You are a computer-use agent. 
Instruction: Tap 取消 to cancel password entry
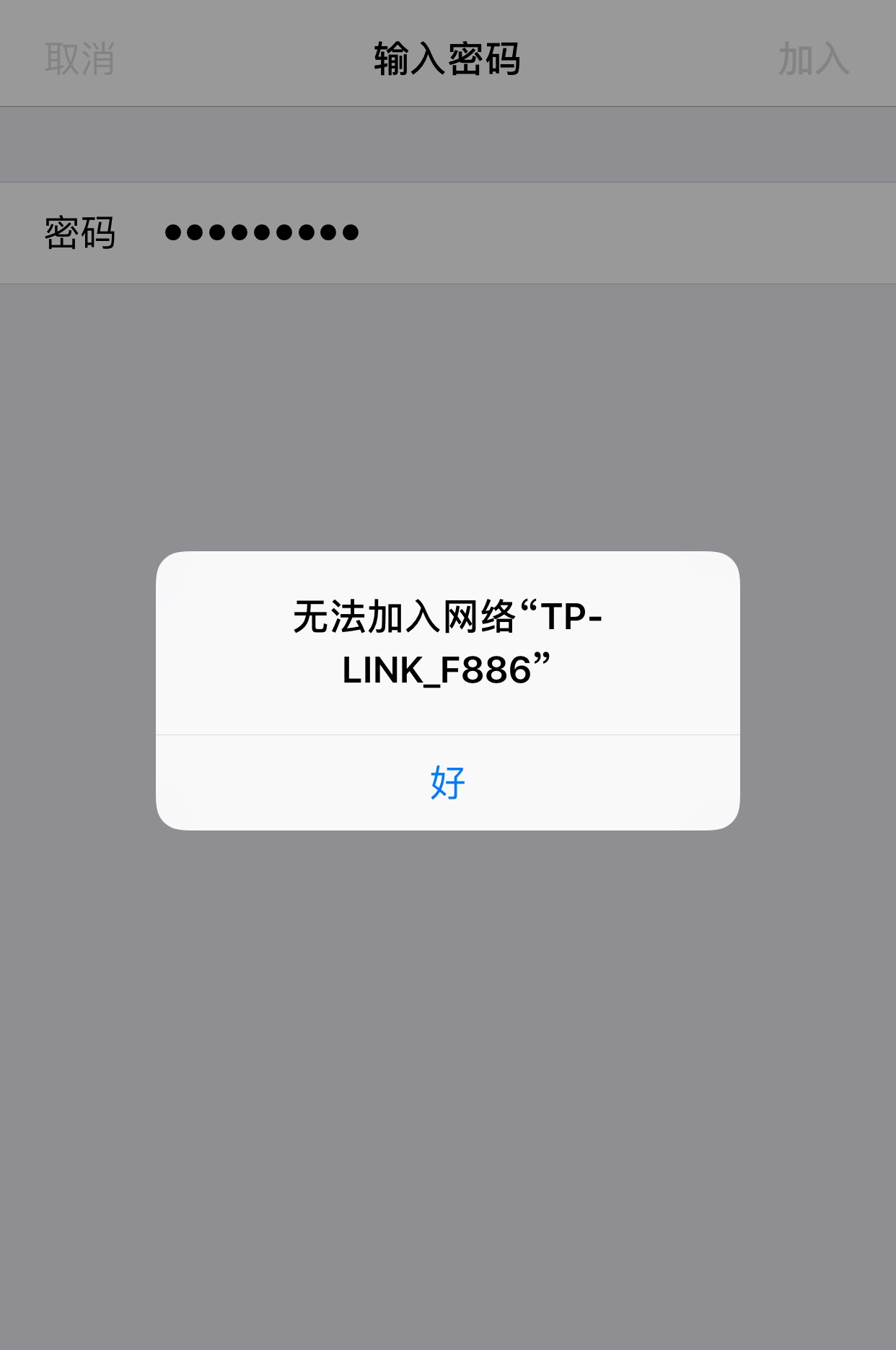pos(79,58)
